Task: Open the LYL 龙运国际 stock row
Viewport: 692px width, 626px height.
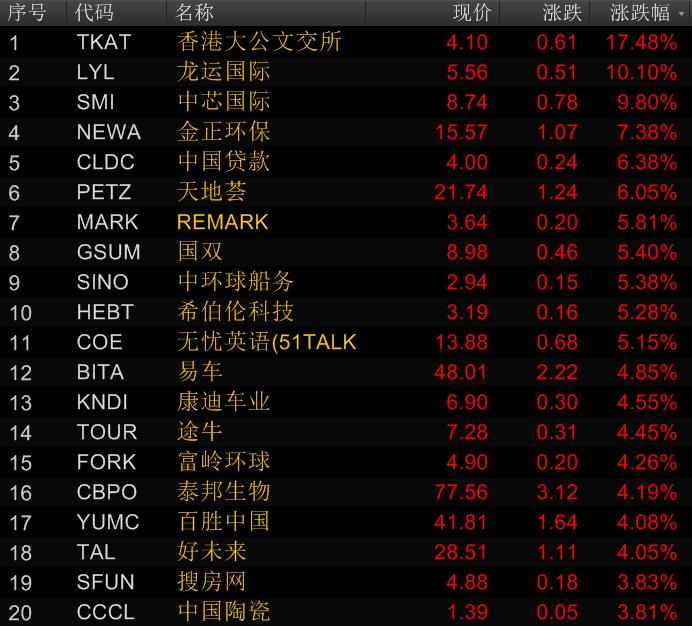Action: coord(346,72)
